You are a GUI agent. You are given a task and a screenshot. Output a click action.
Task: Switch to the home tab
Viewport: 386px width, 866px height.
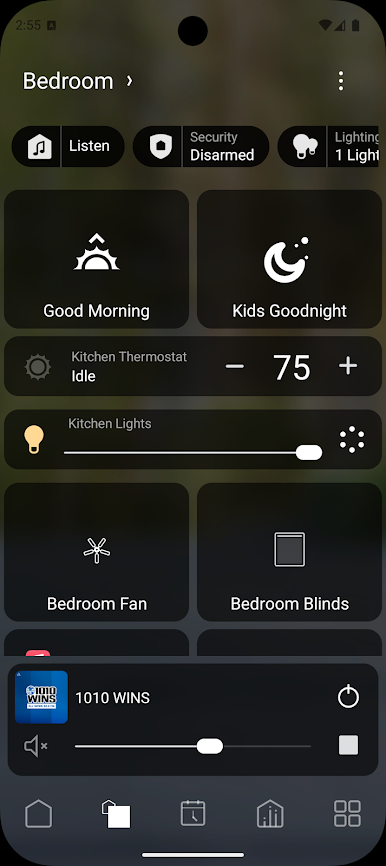pyautogui.click(x=39, y=814)
